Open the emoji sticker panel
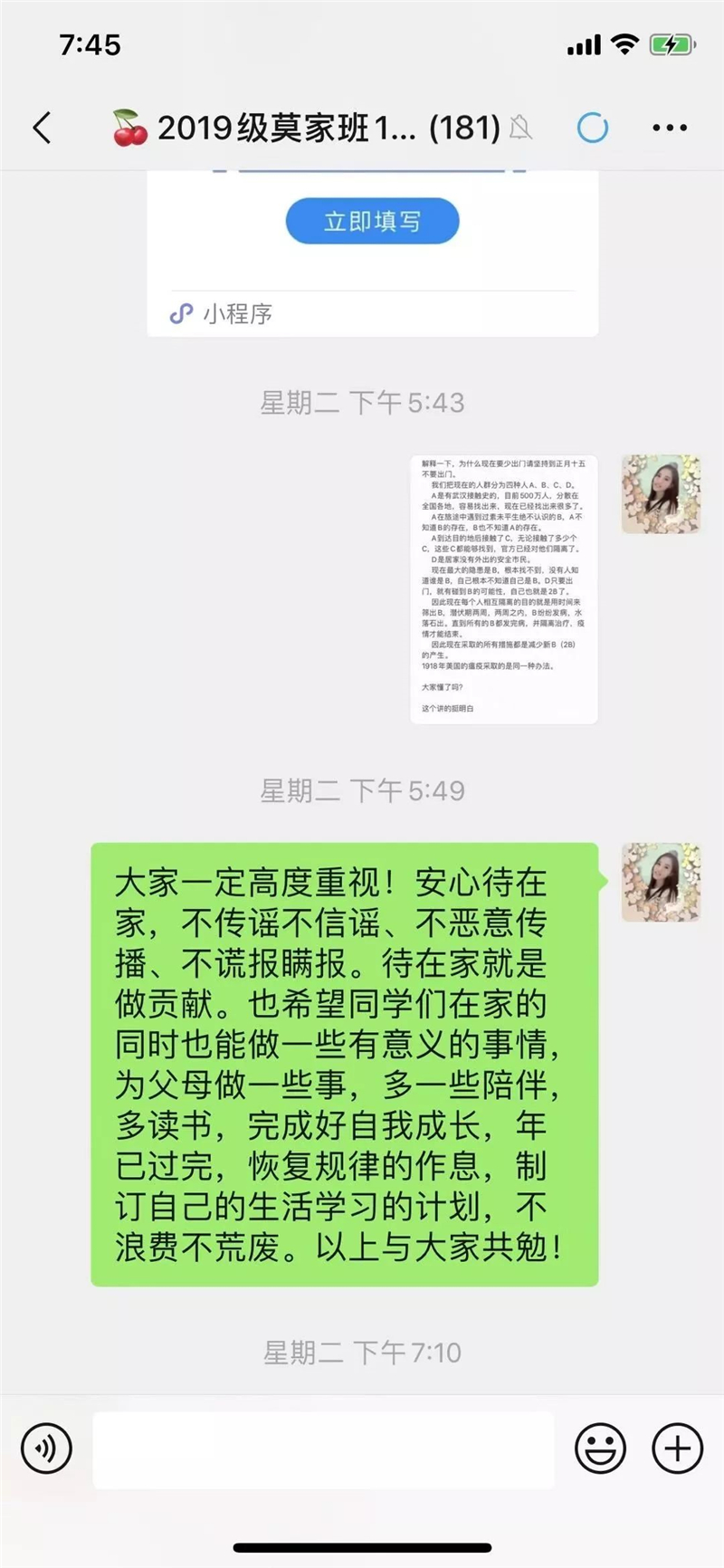This screenshot has width=724, height=1568. (x=601, y=1448)
